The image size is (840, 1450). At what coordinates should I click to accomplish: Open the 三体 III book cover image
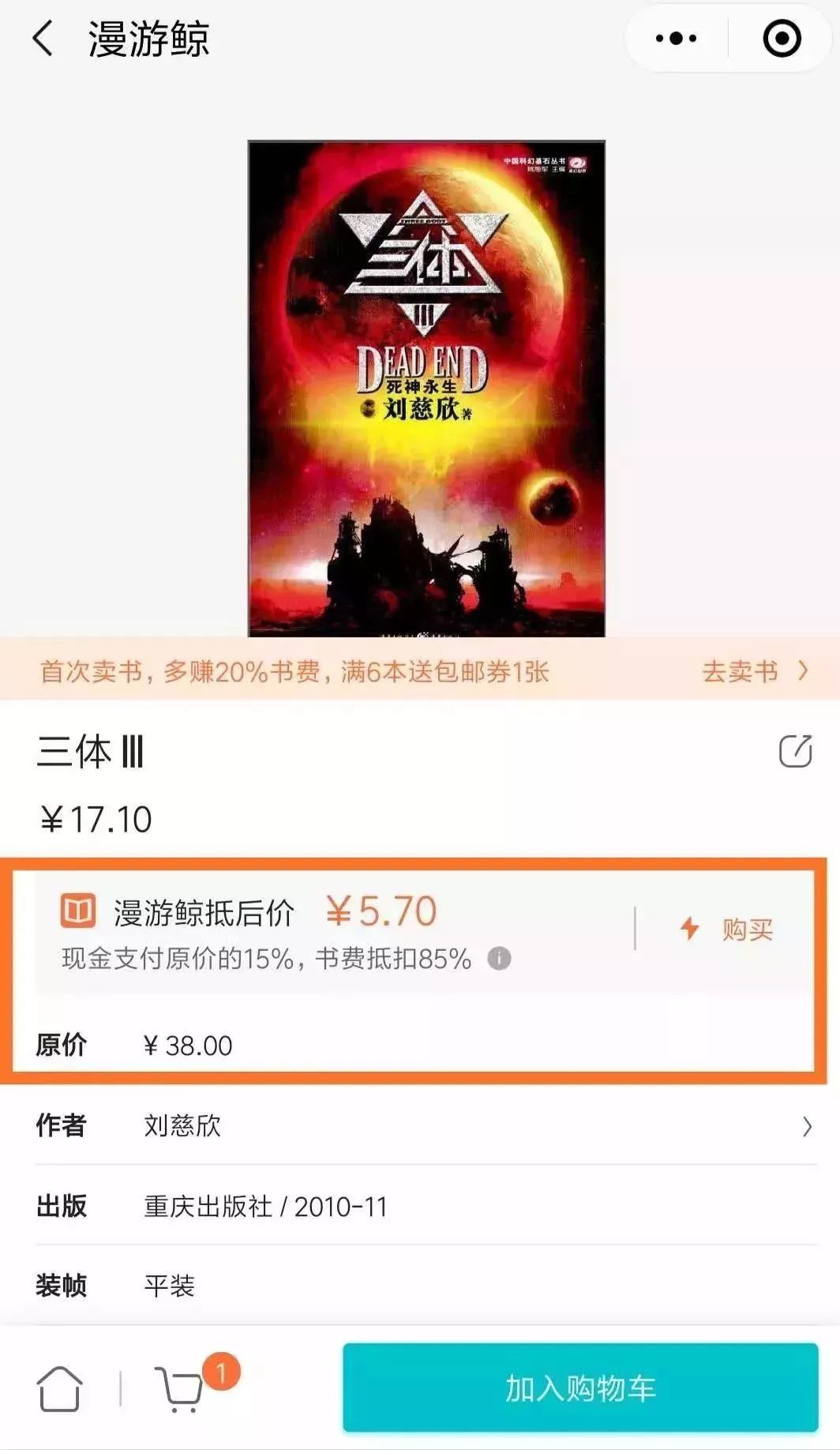point(426,388)
